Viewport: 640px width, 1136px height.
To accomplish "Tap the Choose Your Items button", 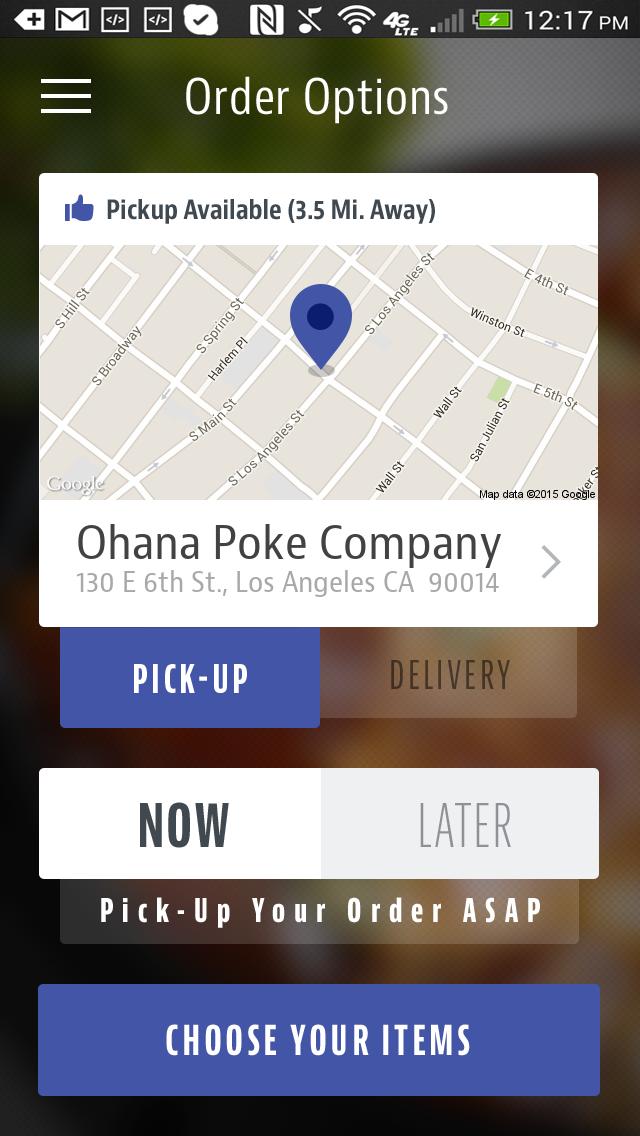I will pyautogui.click(x=318, y=1040).
